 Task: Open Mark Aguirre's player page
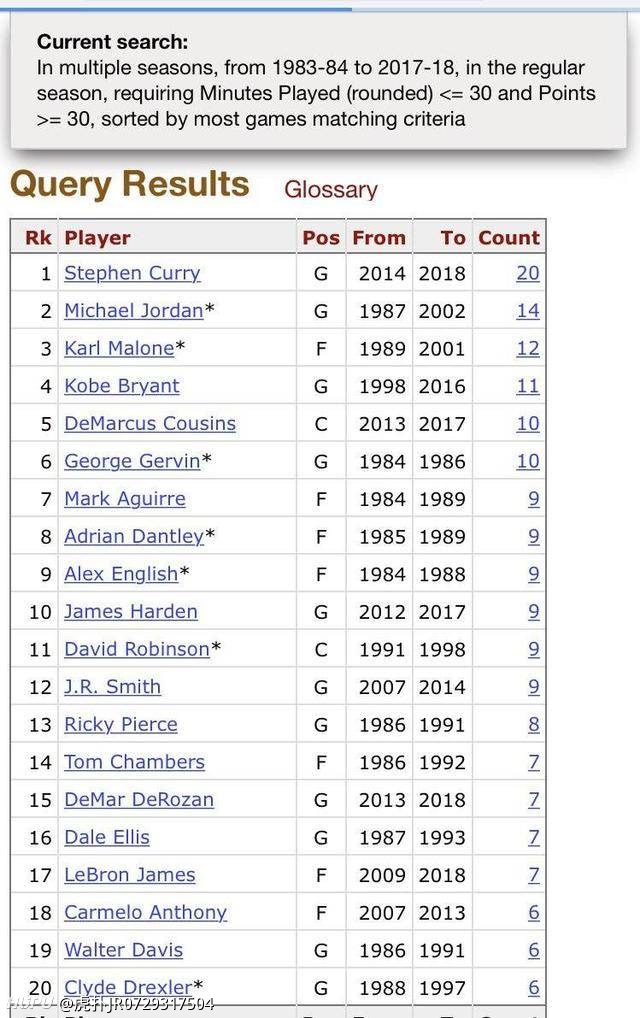click(125, 498)
